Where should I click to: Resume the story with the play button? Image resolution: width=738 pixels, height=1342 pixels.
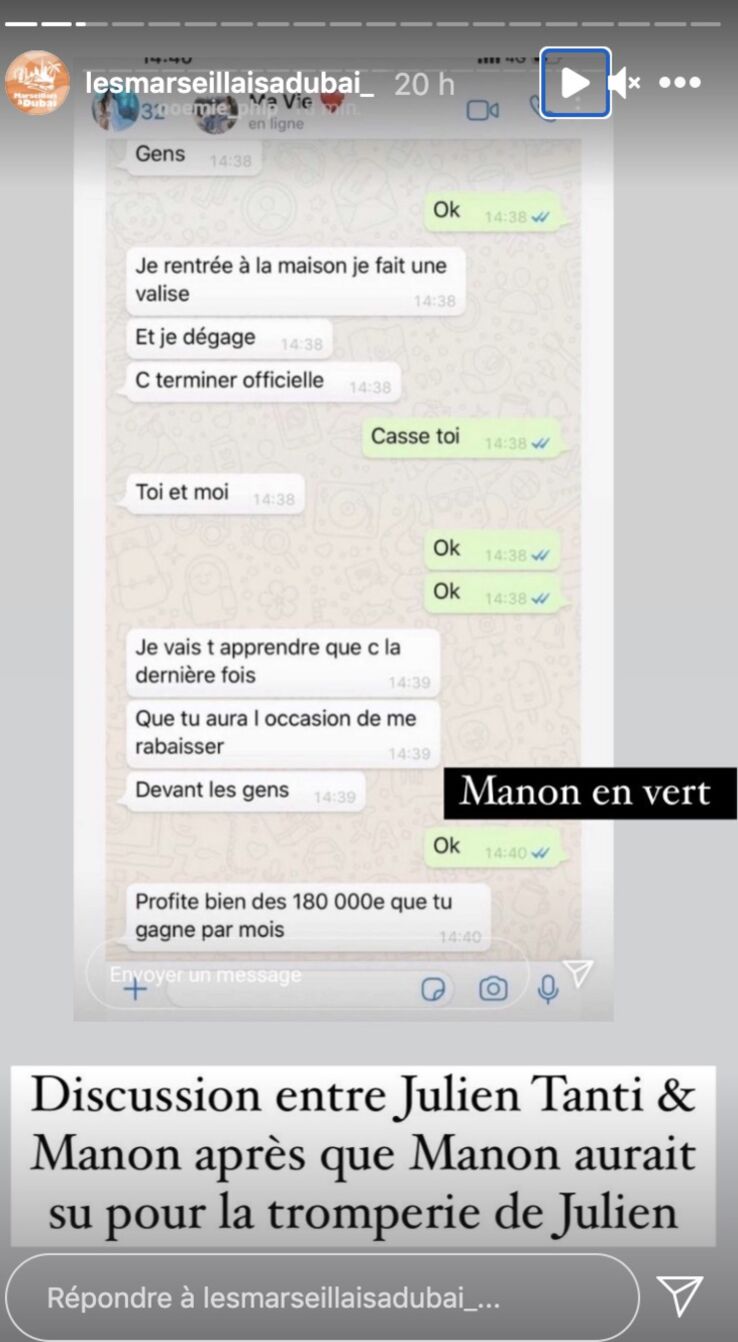tap(575, 83)
